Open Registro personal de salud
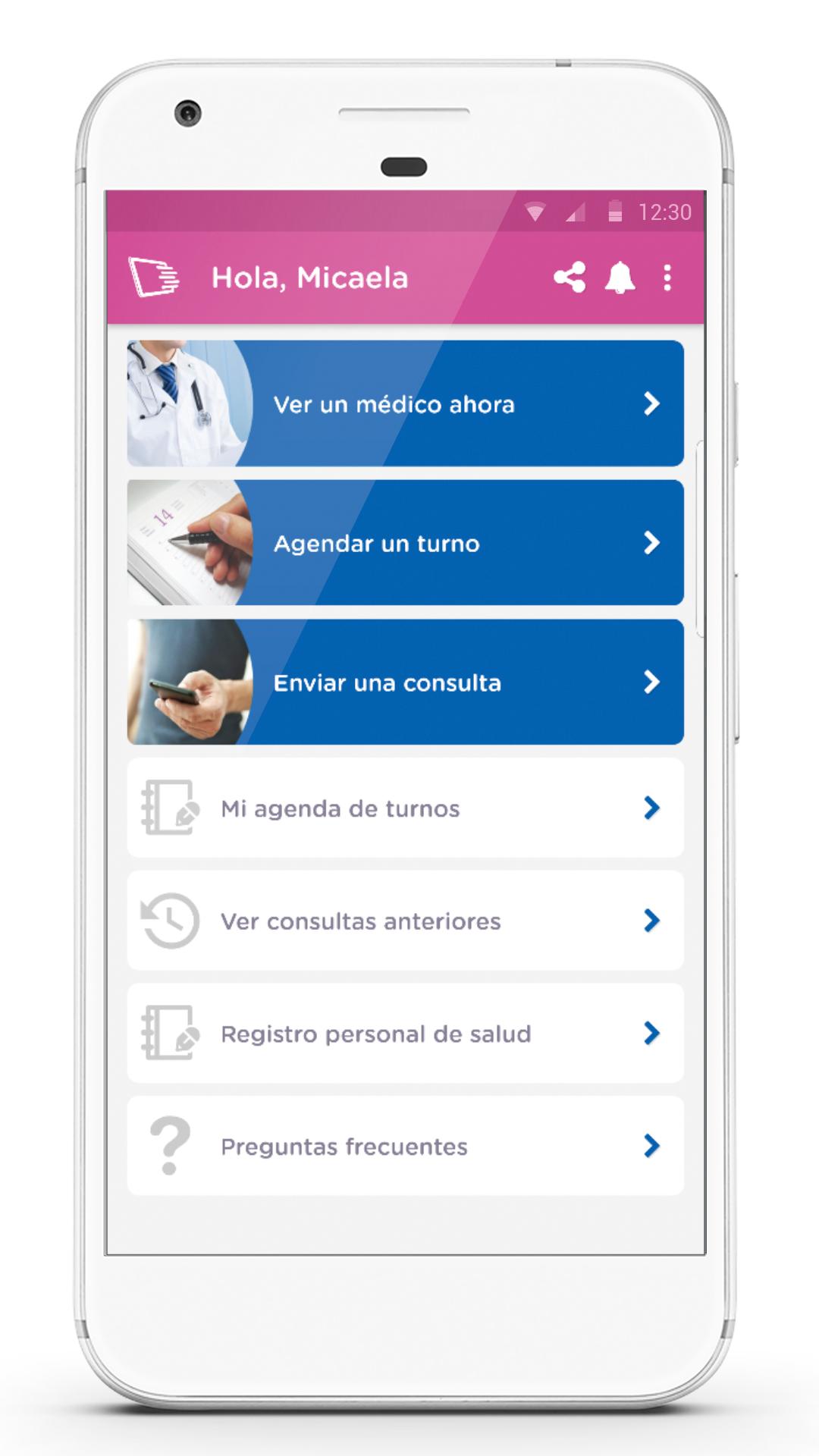 click(x=406, y=1034)
